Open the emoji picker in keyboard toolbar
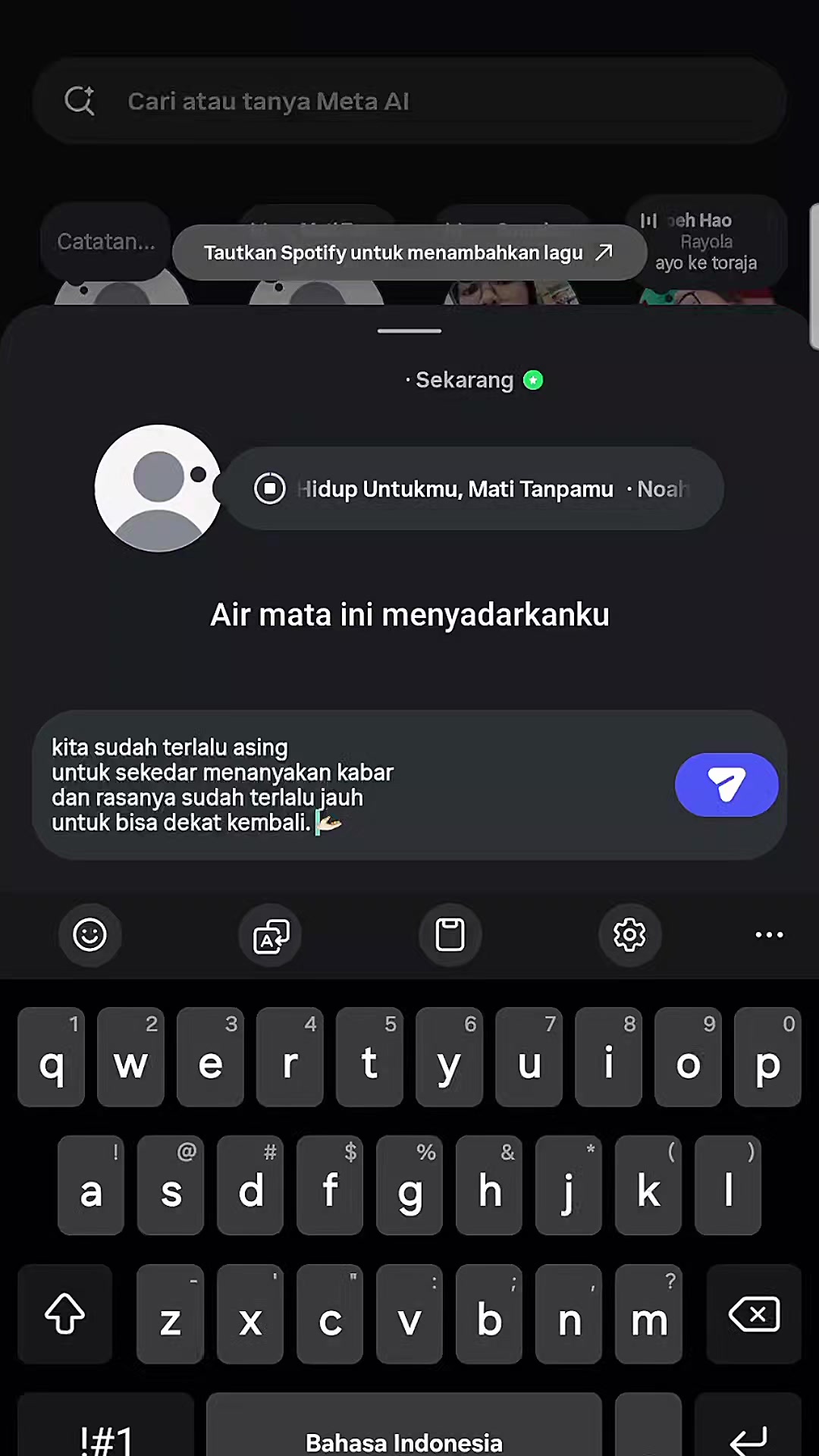The width and height of the screenshot is (819, 1456). pyautogui.click(x=89, y=934)
